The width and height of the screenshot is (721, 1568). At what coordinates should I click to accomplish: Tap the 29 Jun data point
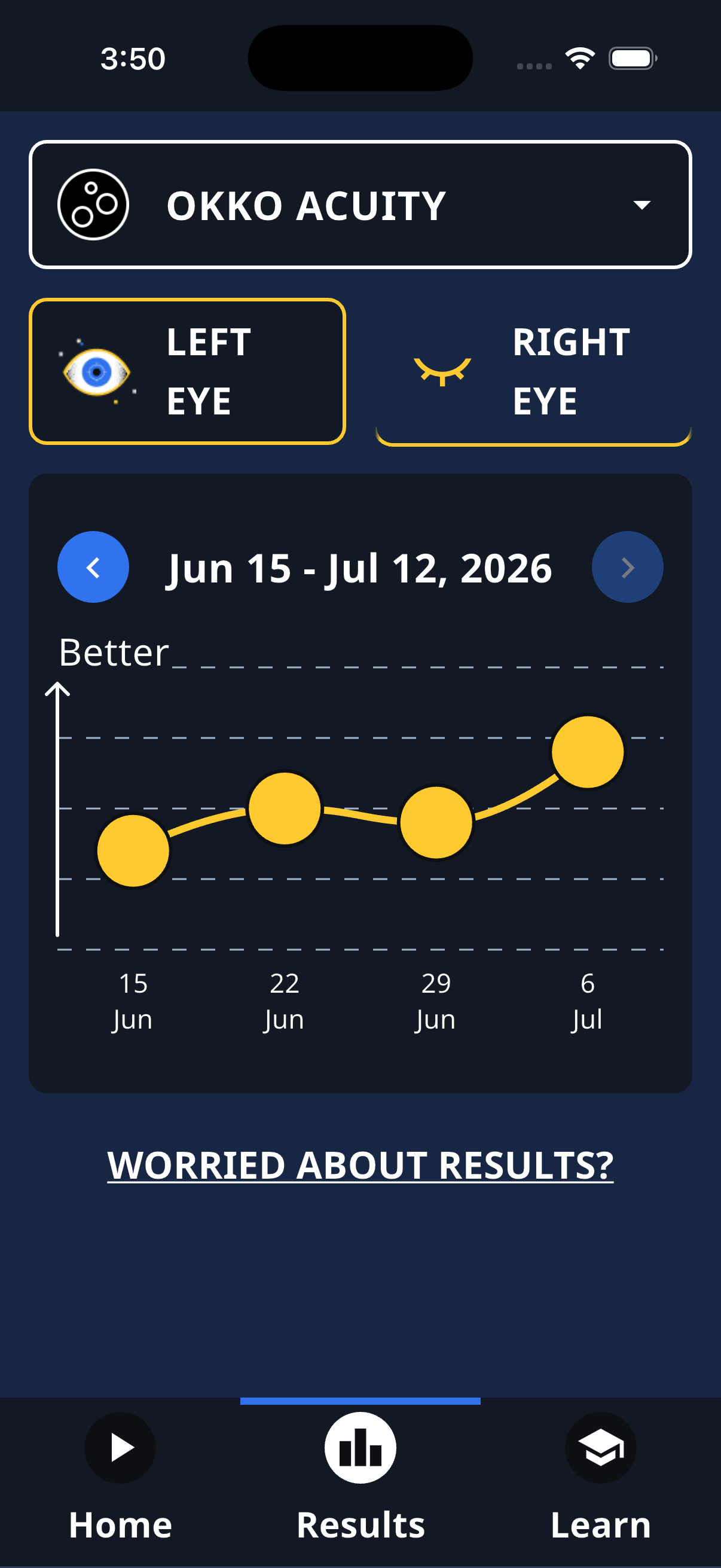coord(436,822)
